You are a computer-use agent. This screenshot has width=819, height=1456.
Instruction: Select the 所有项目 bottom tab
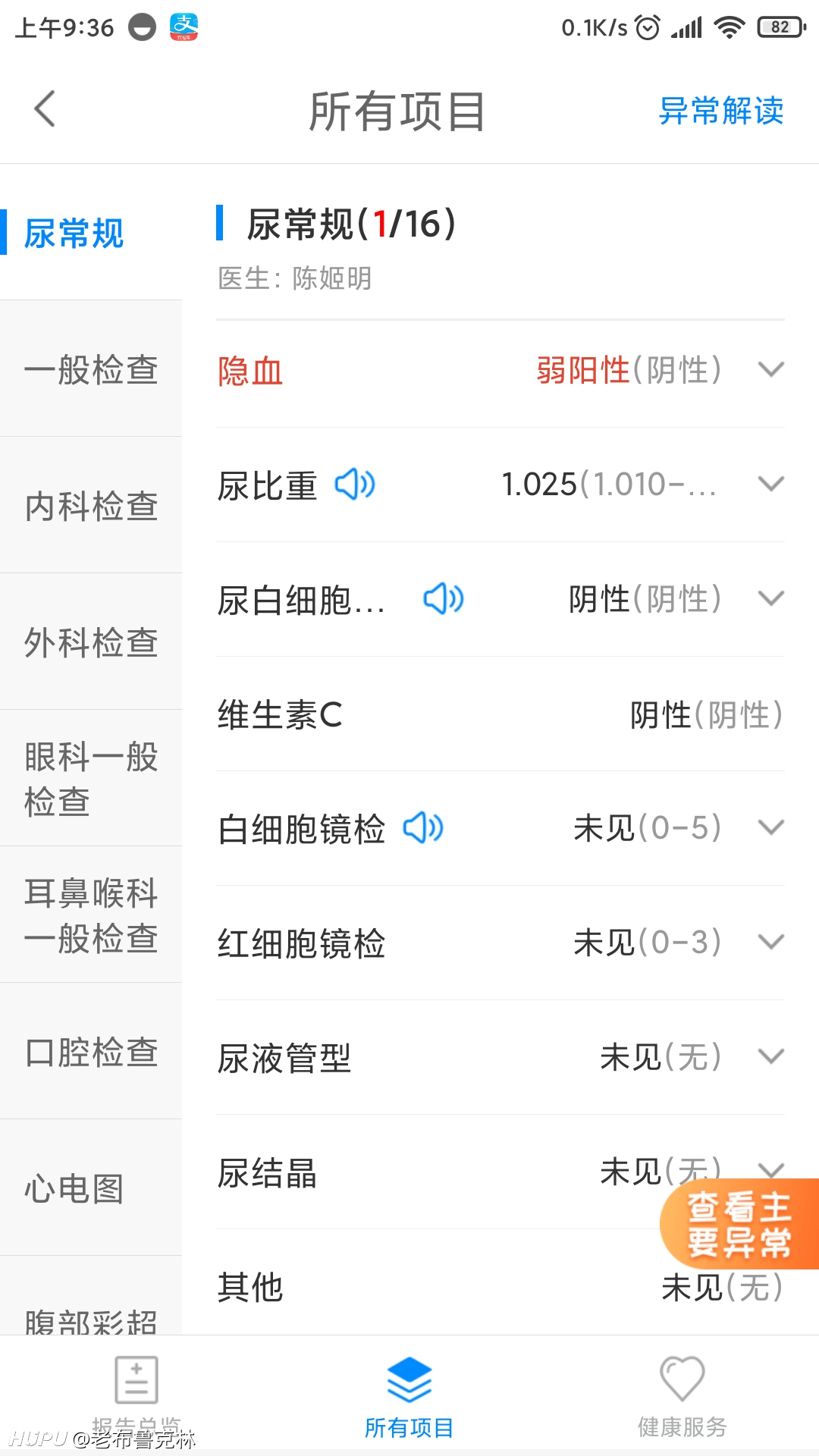click(409, 1395)
